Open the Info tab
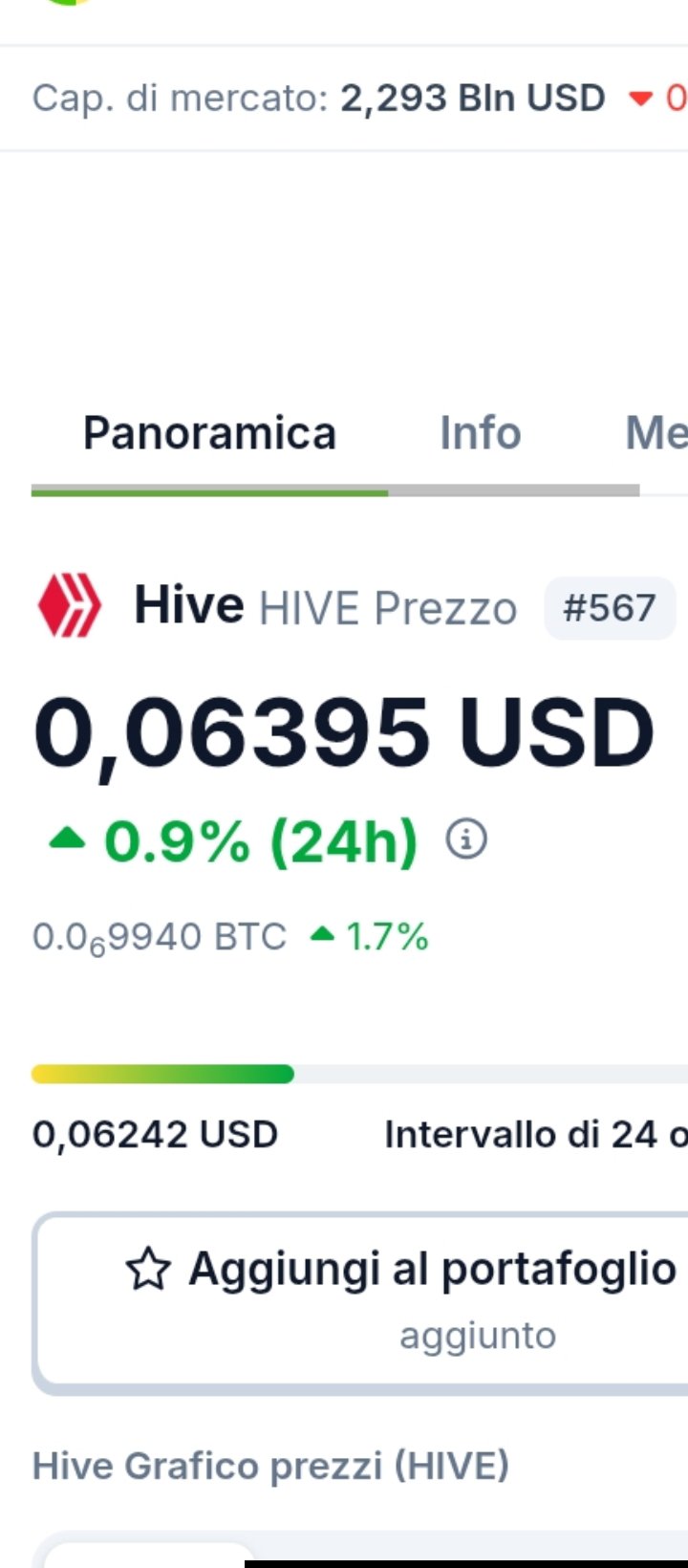 click(480, 434)
